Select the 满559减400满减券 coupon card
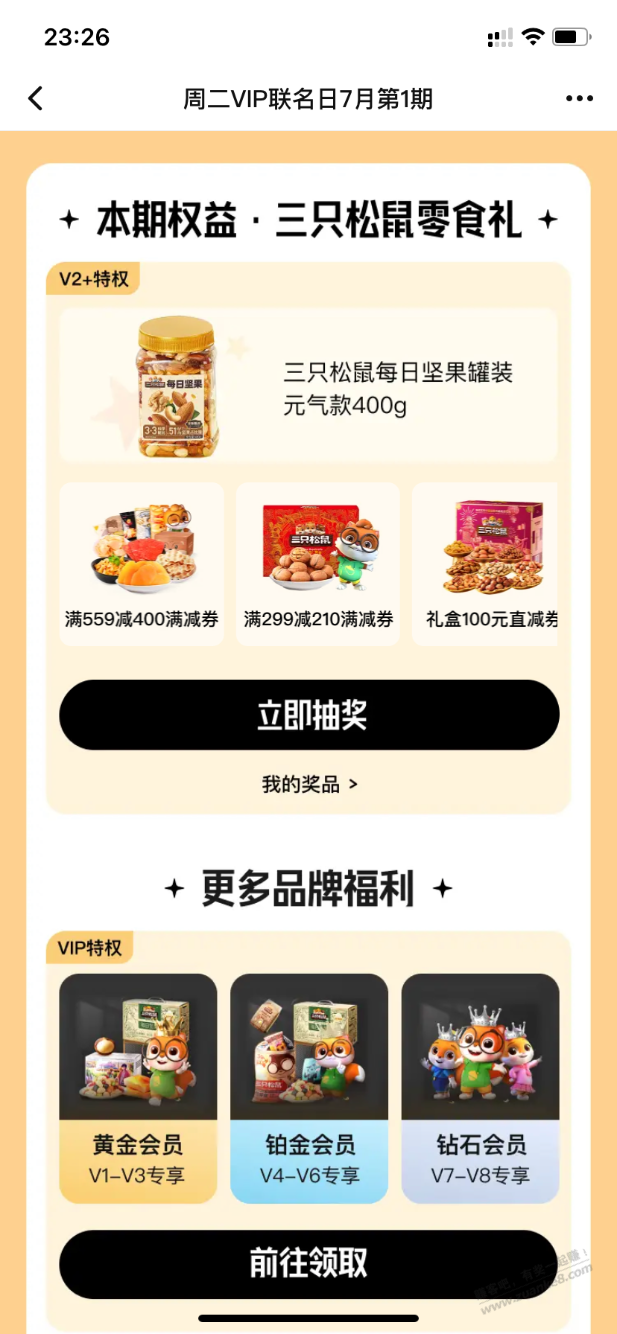The height and width of the screenshot is (1334, 617). click(x=142, y=564)
